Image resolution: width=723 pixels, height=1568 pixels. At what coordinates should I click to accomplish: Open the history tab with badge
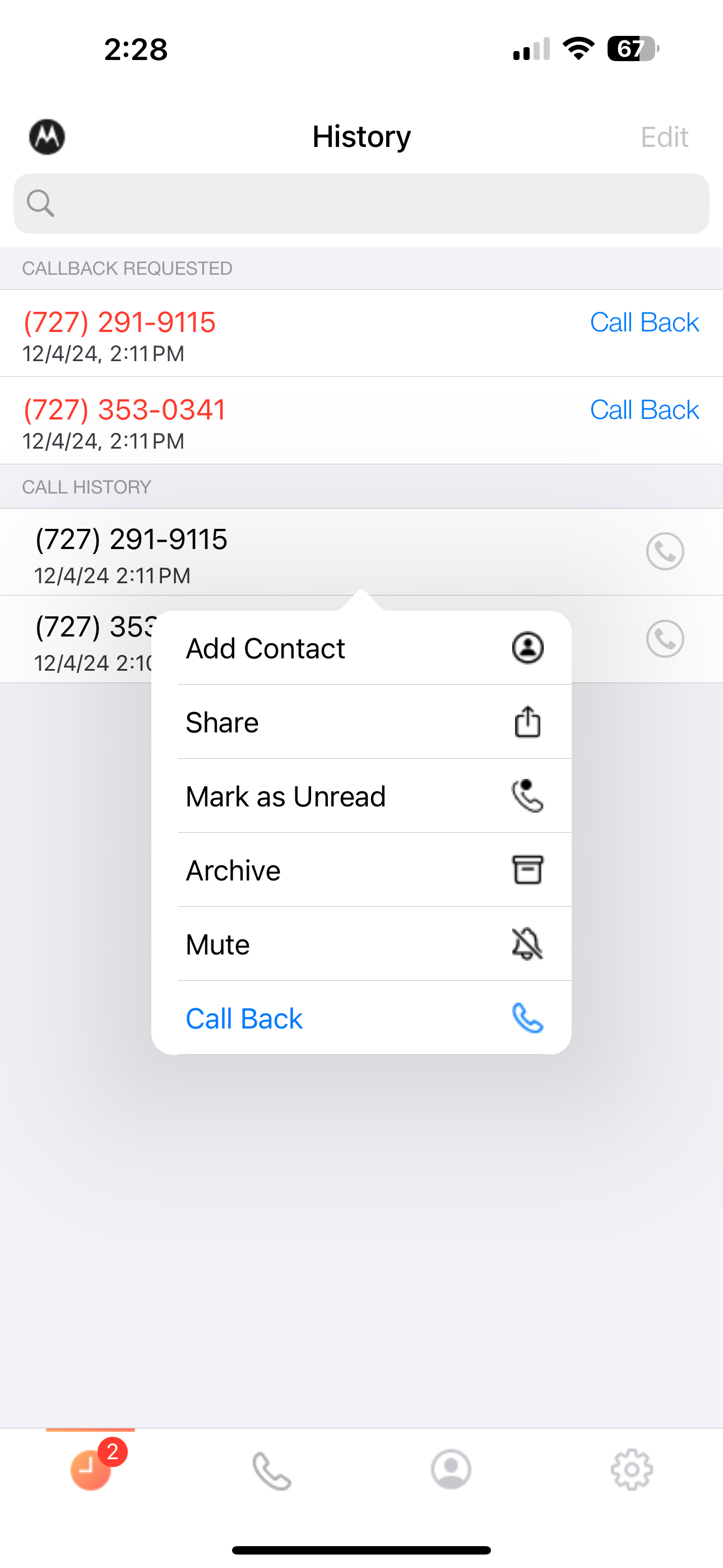coord(91,1468)
